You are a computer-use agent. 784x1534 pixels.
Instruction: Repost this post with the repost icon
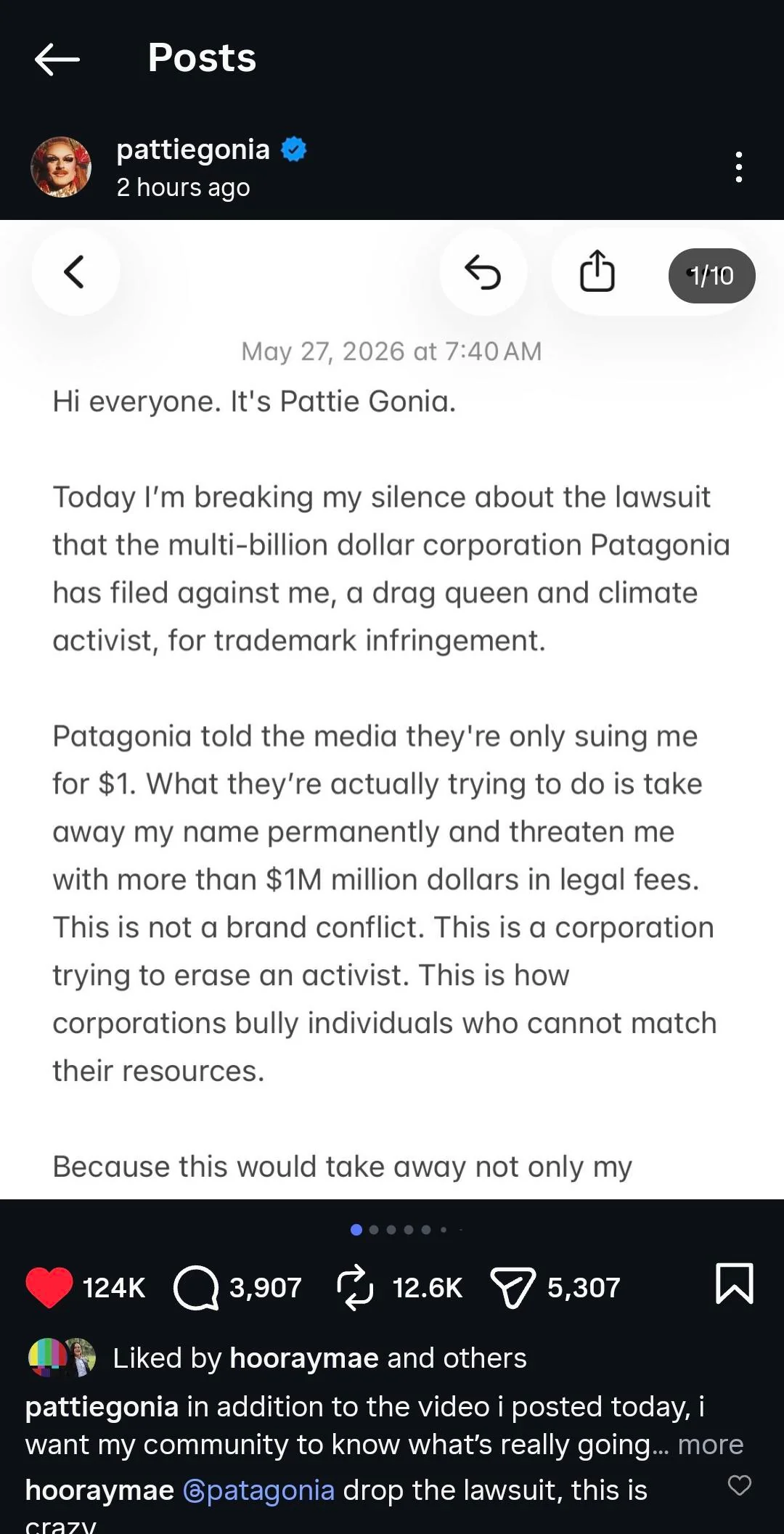pyautogui.click(x=355, y=1287)
